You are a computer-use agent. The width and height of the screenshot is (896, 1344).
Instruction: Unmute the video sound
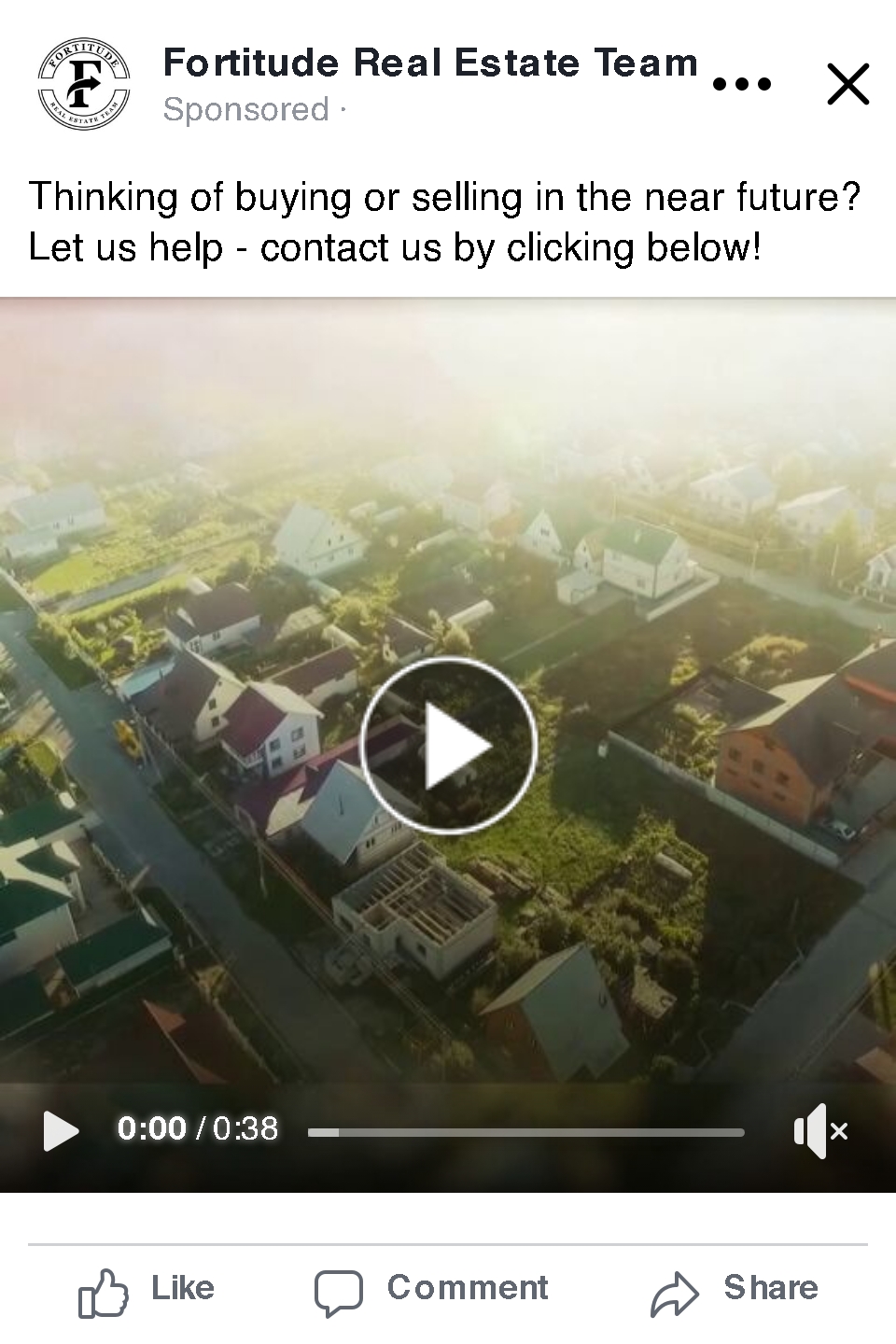click(819, 1131)
